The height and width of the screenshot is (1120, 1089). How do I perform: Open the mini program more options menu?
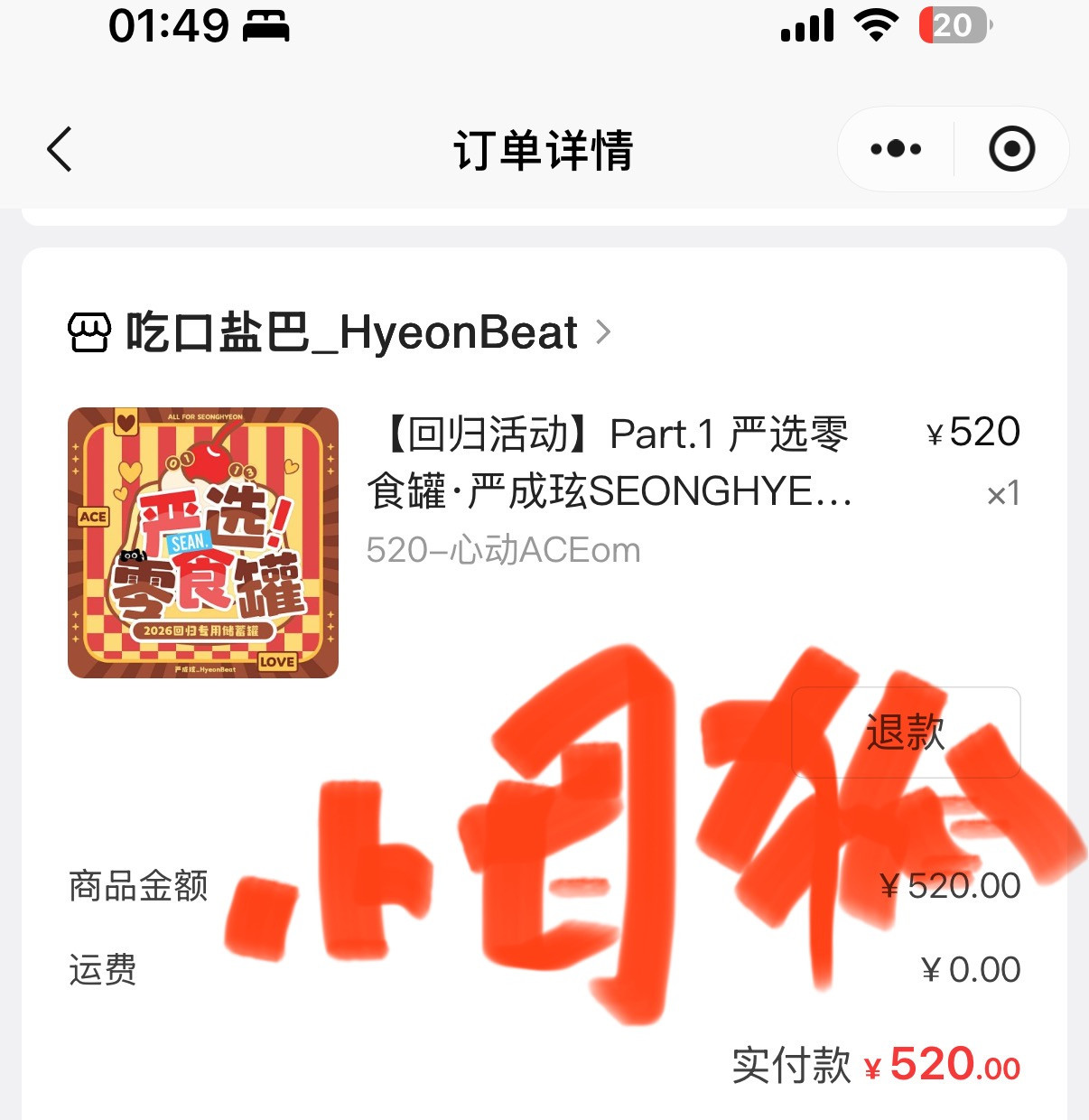(896, 150)
